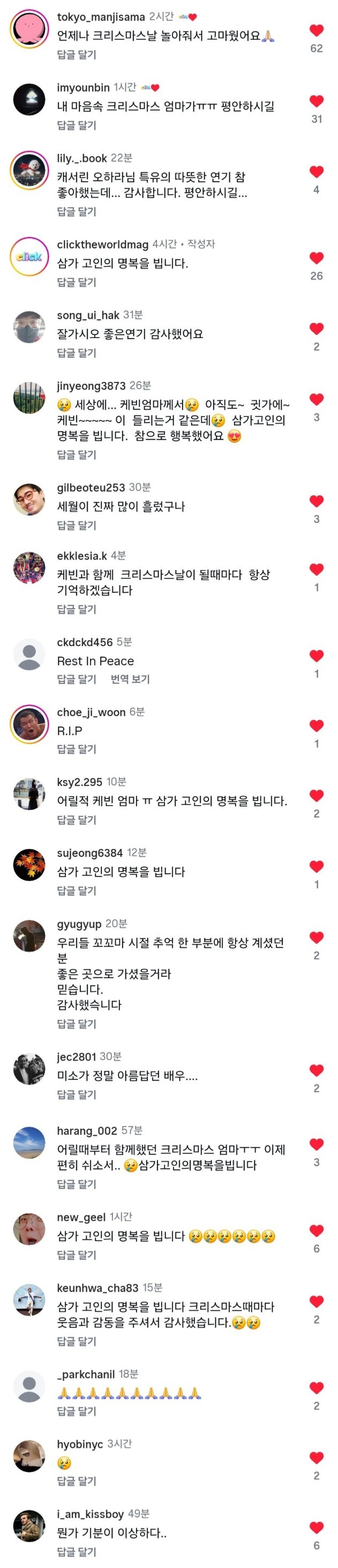Reply to new_geel's comment
This screenshot has height=1568, width=338.
76,1255
